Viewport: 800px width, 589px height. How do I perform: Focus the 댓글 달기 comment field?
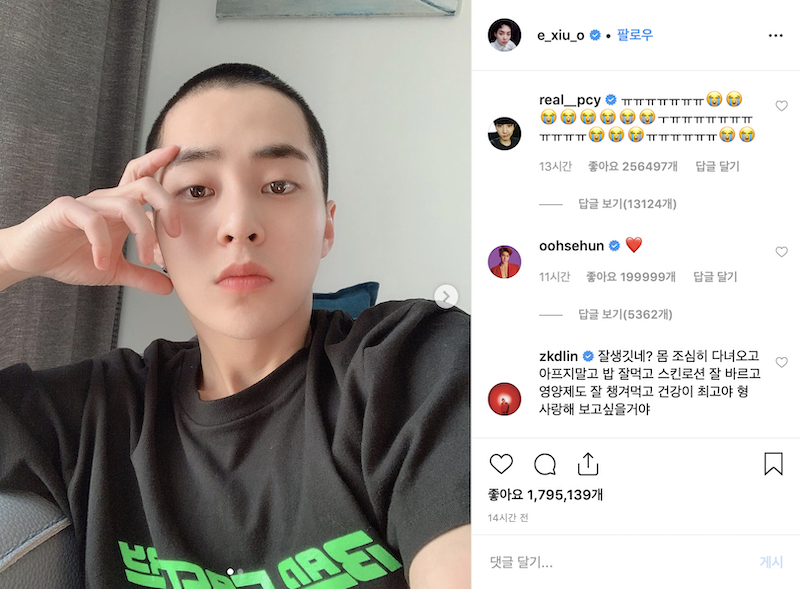click(600, 562)
